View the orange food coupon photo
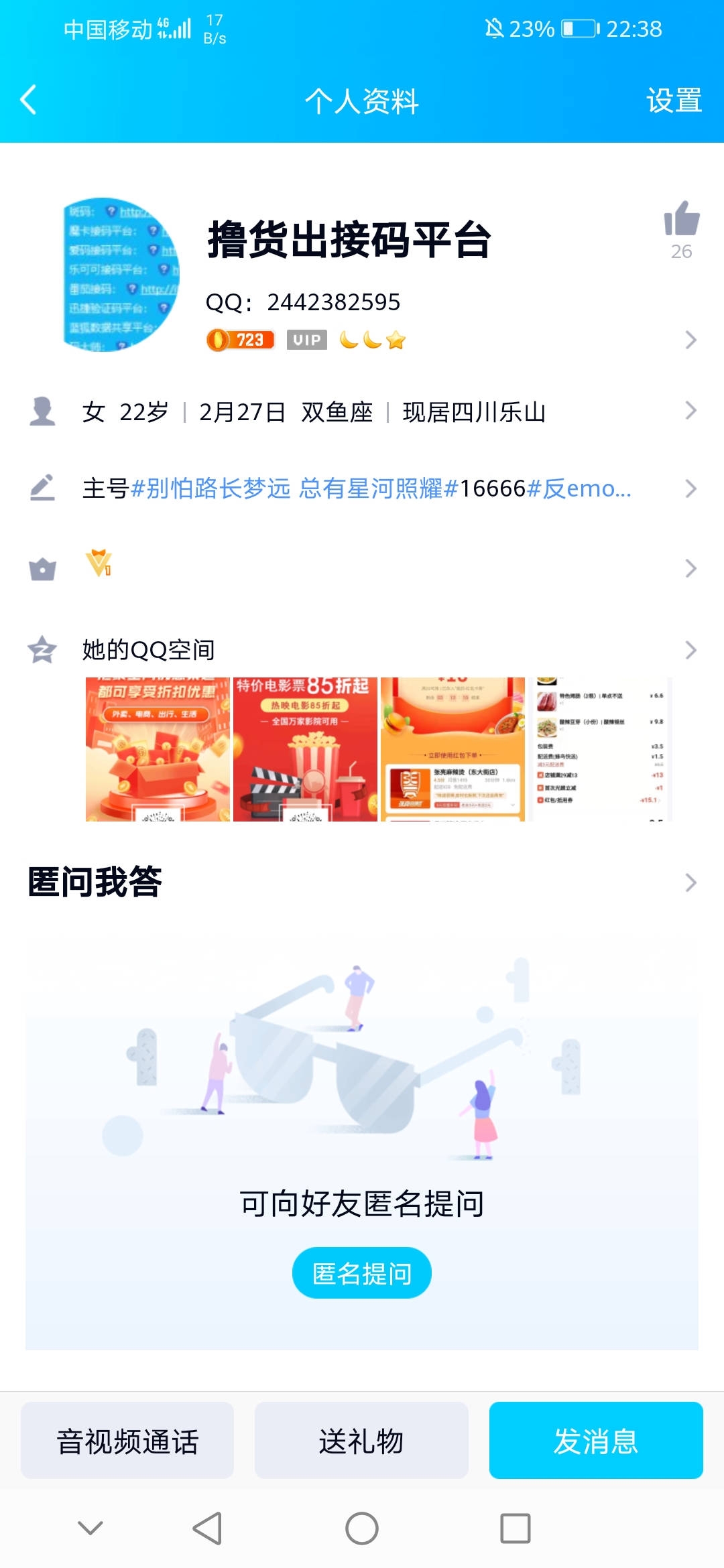This screenshot has height=1568, width=724. (x=452, y=749)
